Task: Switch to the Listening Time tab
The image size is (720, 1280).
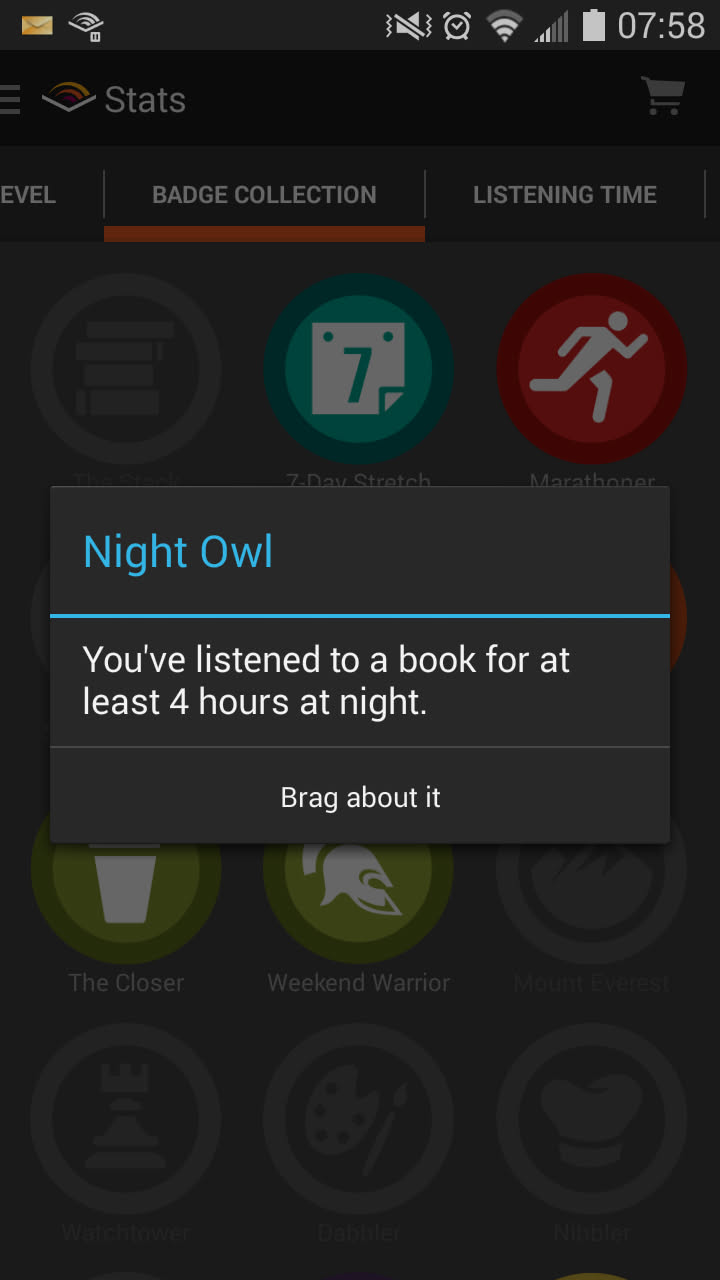Action: pos(564,195)
